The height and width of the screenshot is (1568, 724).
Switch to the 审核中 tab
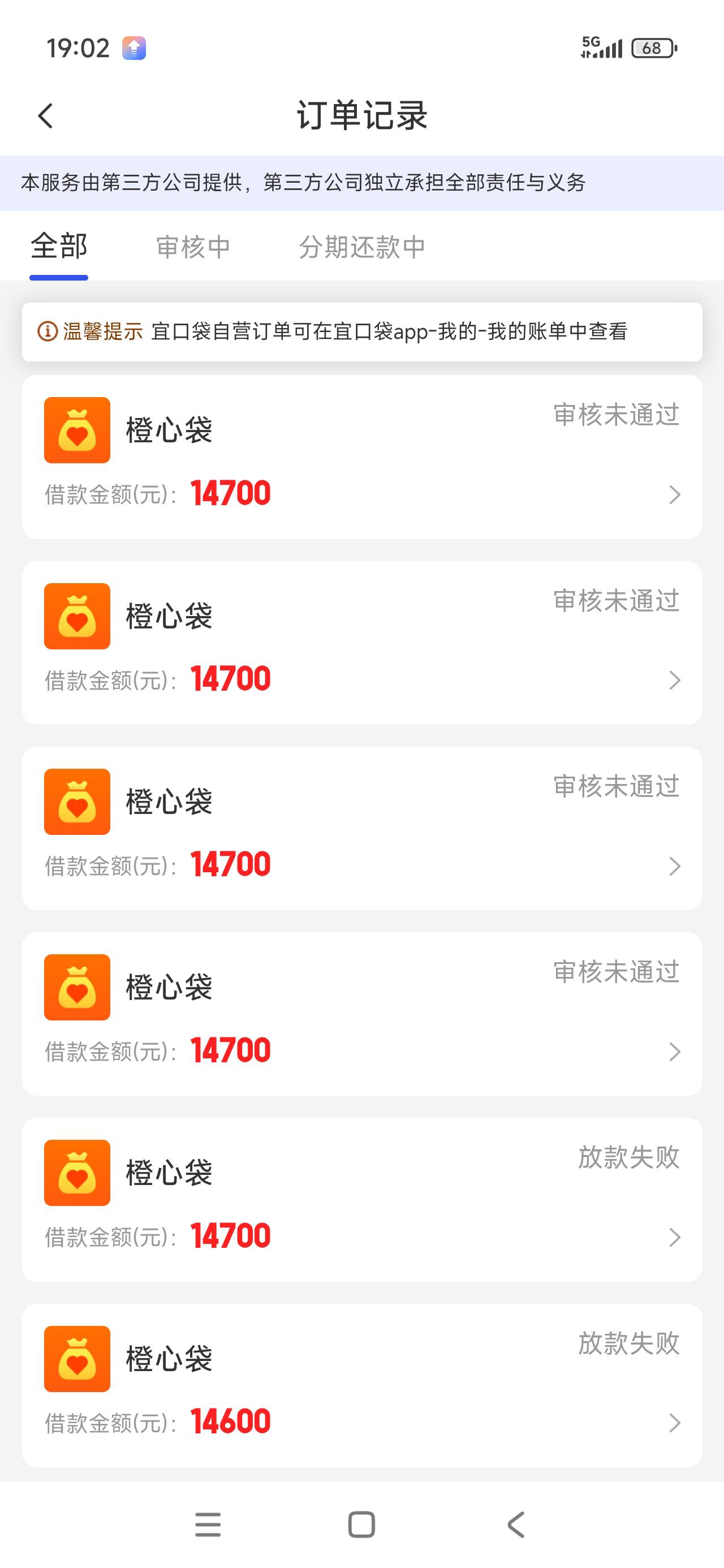(193, 247)
